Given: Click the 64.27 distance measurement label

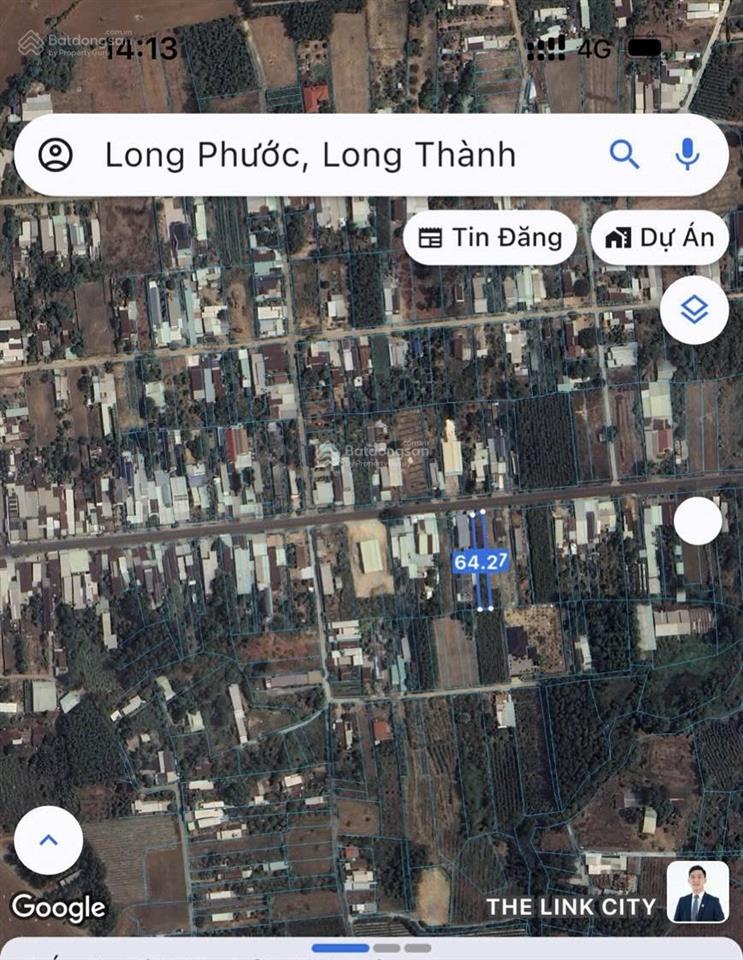Looking at the screenshot, I should (x=481, y=562).
